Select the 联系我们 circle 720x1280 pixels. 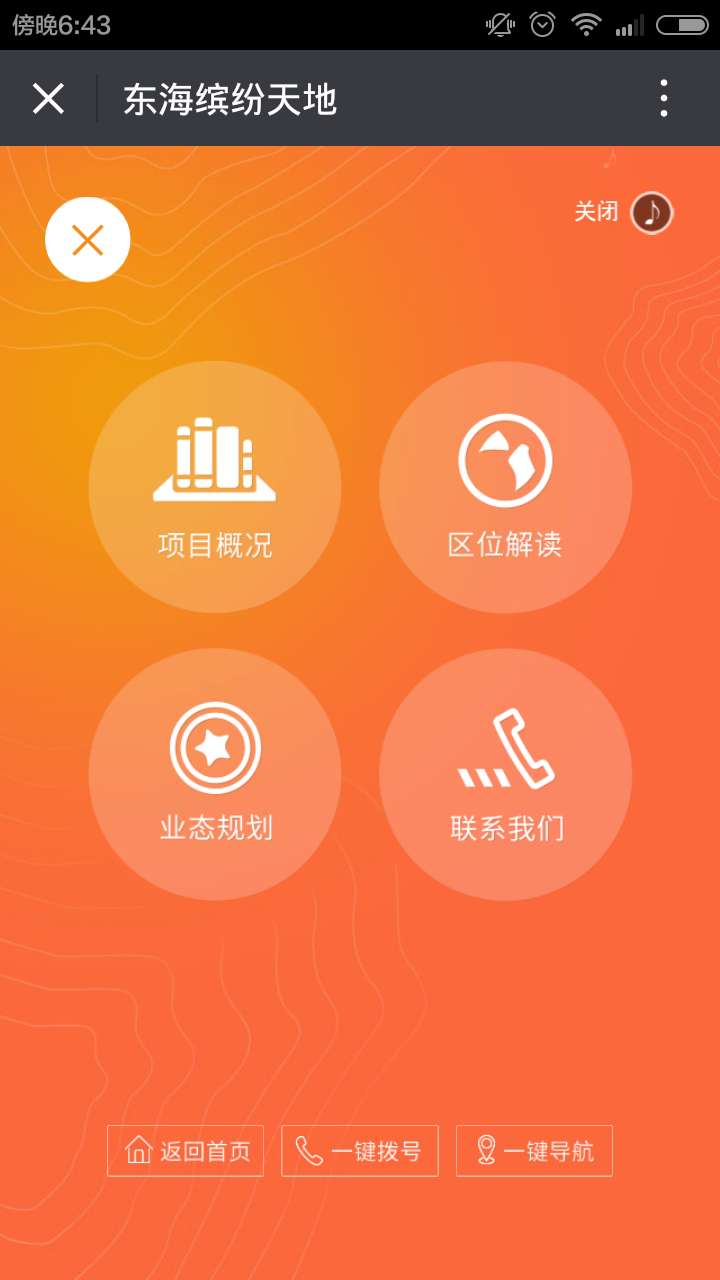click(505, 772)
